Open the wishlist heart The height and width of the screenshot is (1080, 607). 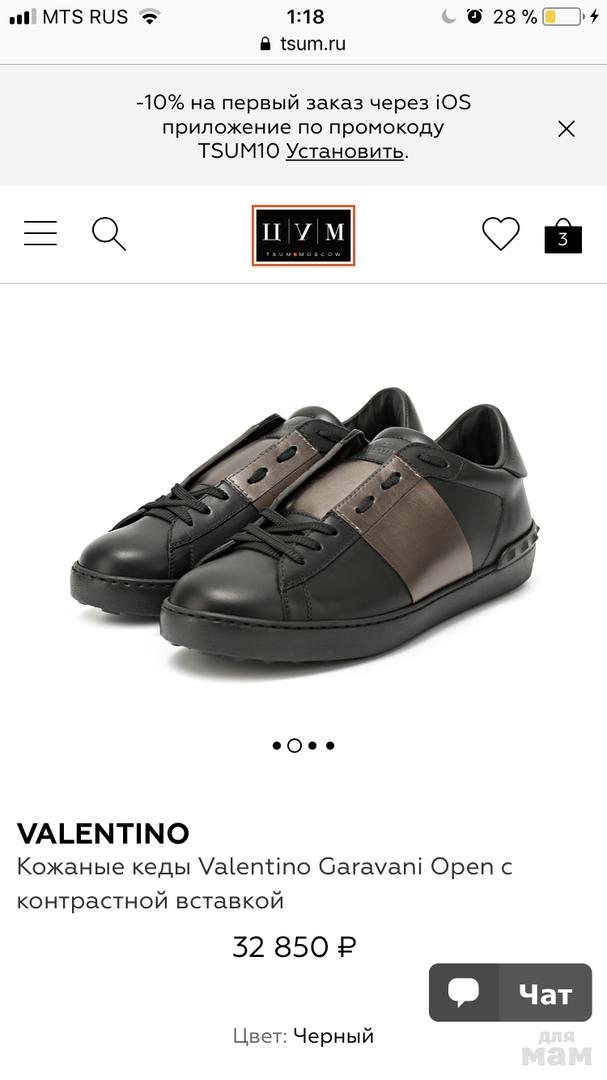(500, 234)
